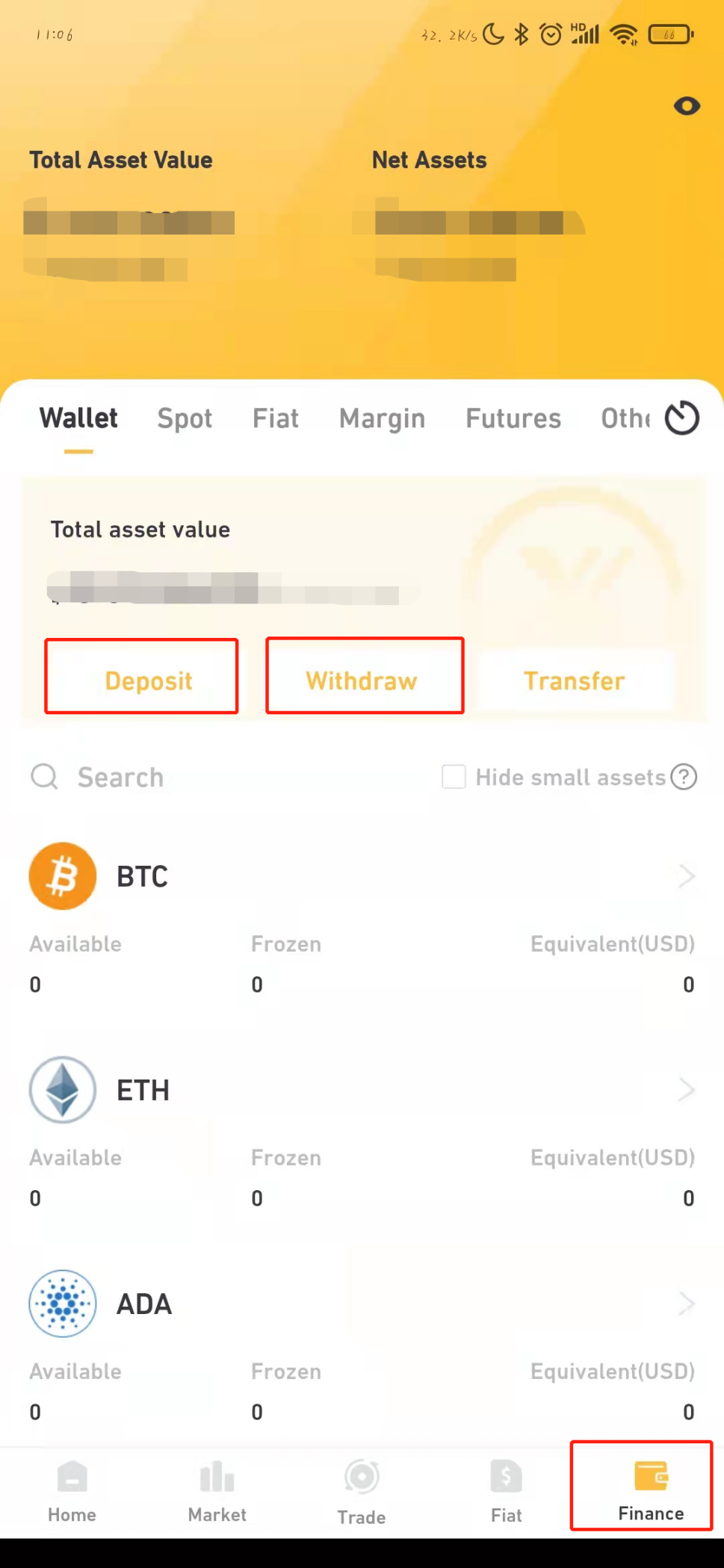Screen dimensions: 724x1568
Task: Tap the Withdraw button
Action: click(365, 677)
